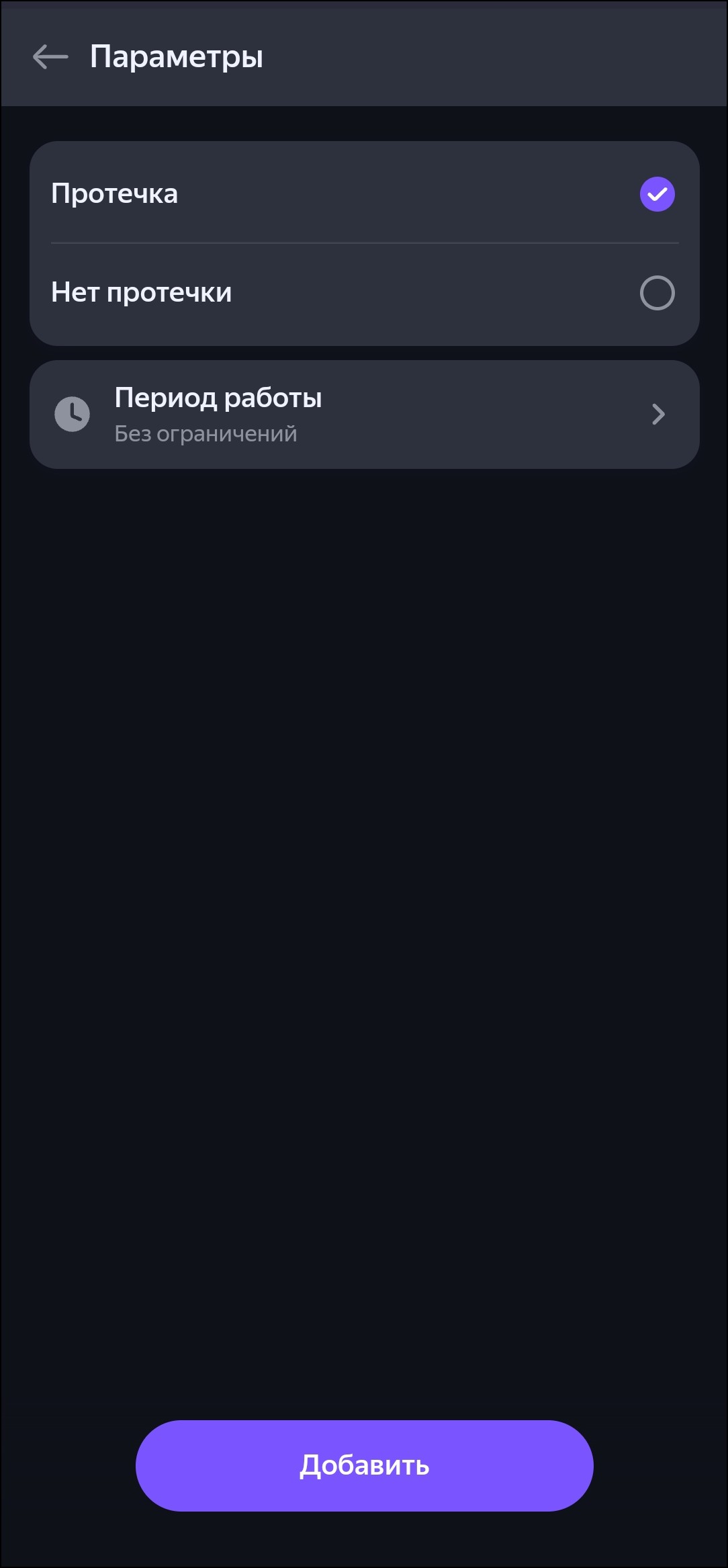
Task: Tap the Добавить button
Action: pos(364,1465)
